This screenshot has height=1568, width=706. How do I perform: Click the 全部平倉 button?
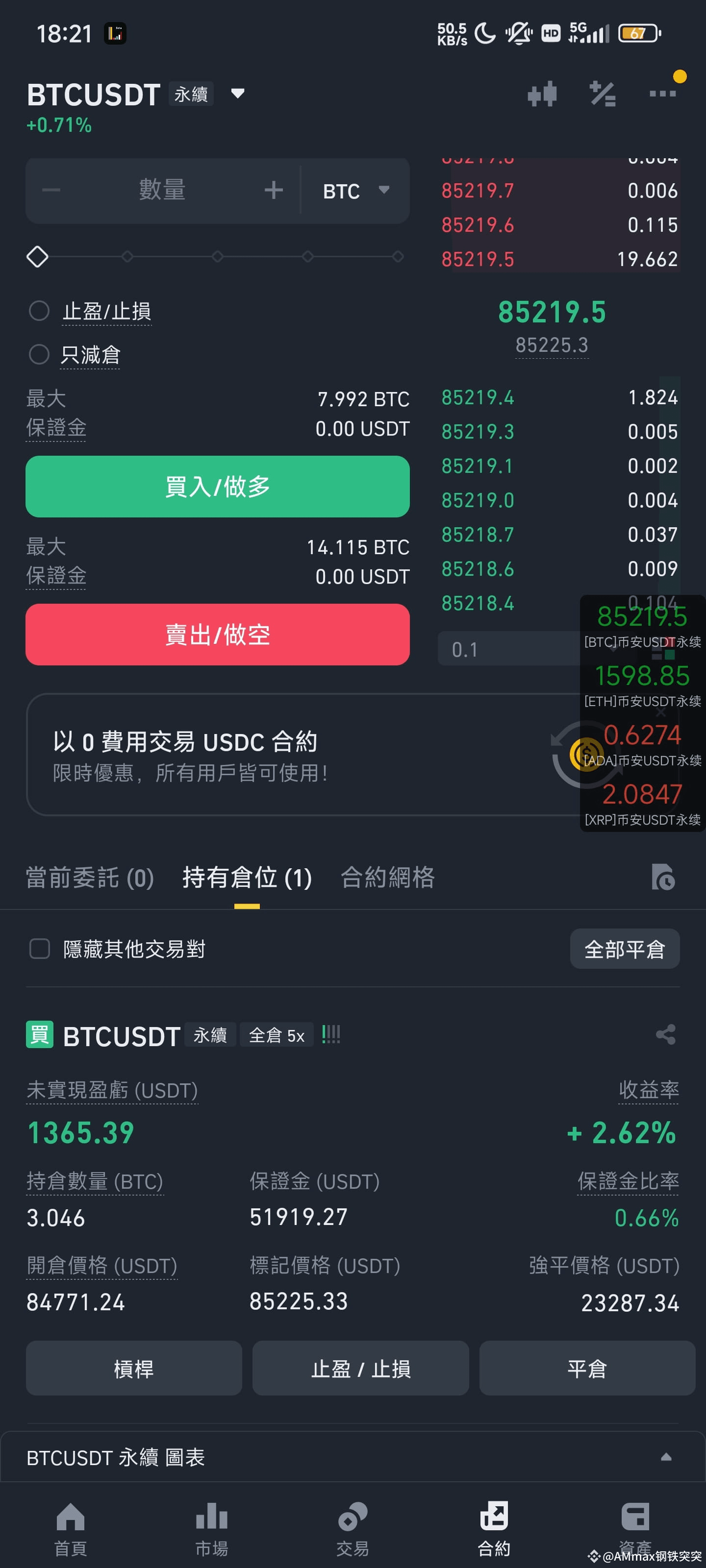point(625,949)
